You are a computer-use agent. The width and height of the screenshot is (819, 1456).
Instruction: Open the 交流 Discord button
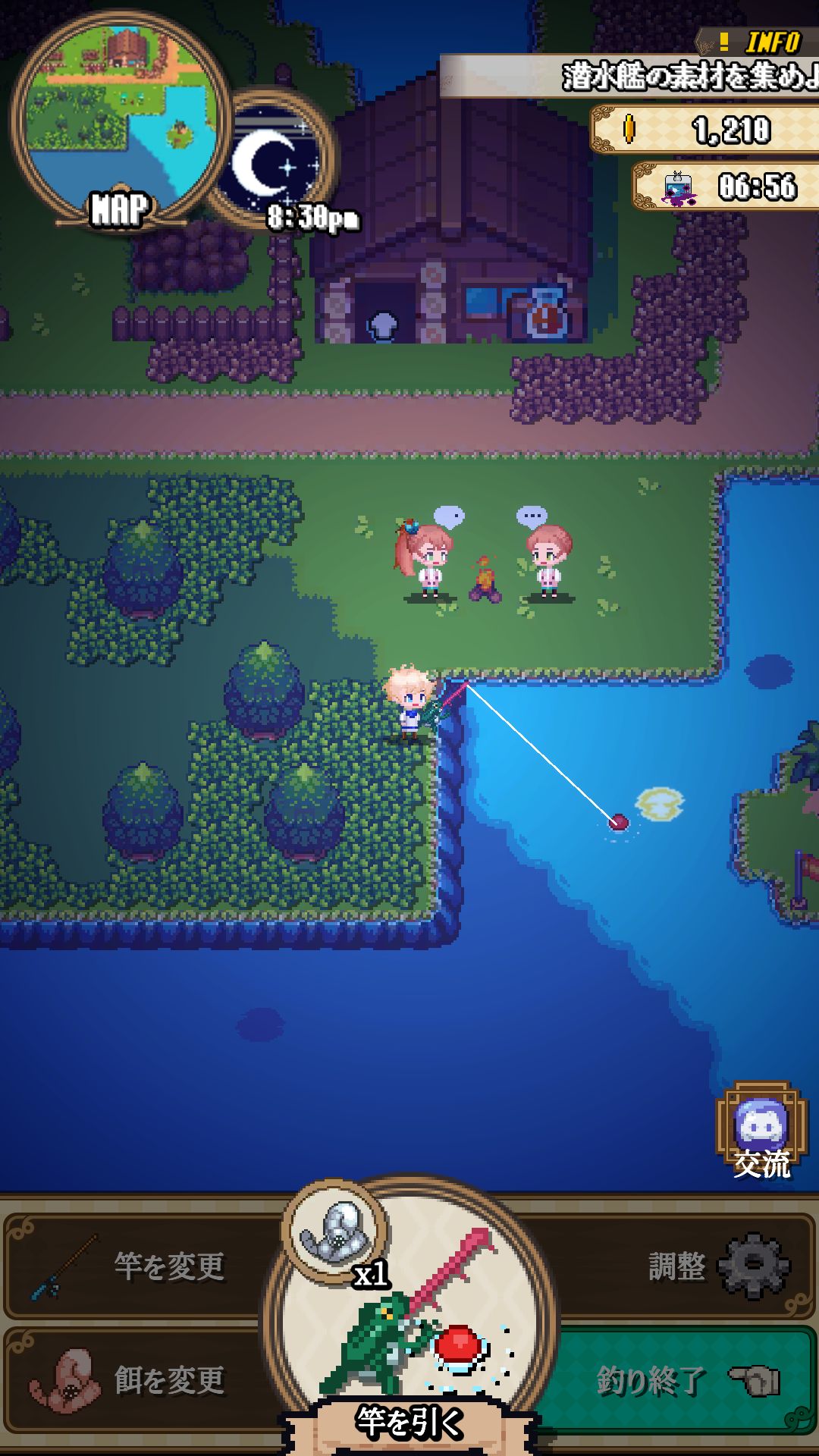(761, 1131)
